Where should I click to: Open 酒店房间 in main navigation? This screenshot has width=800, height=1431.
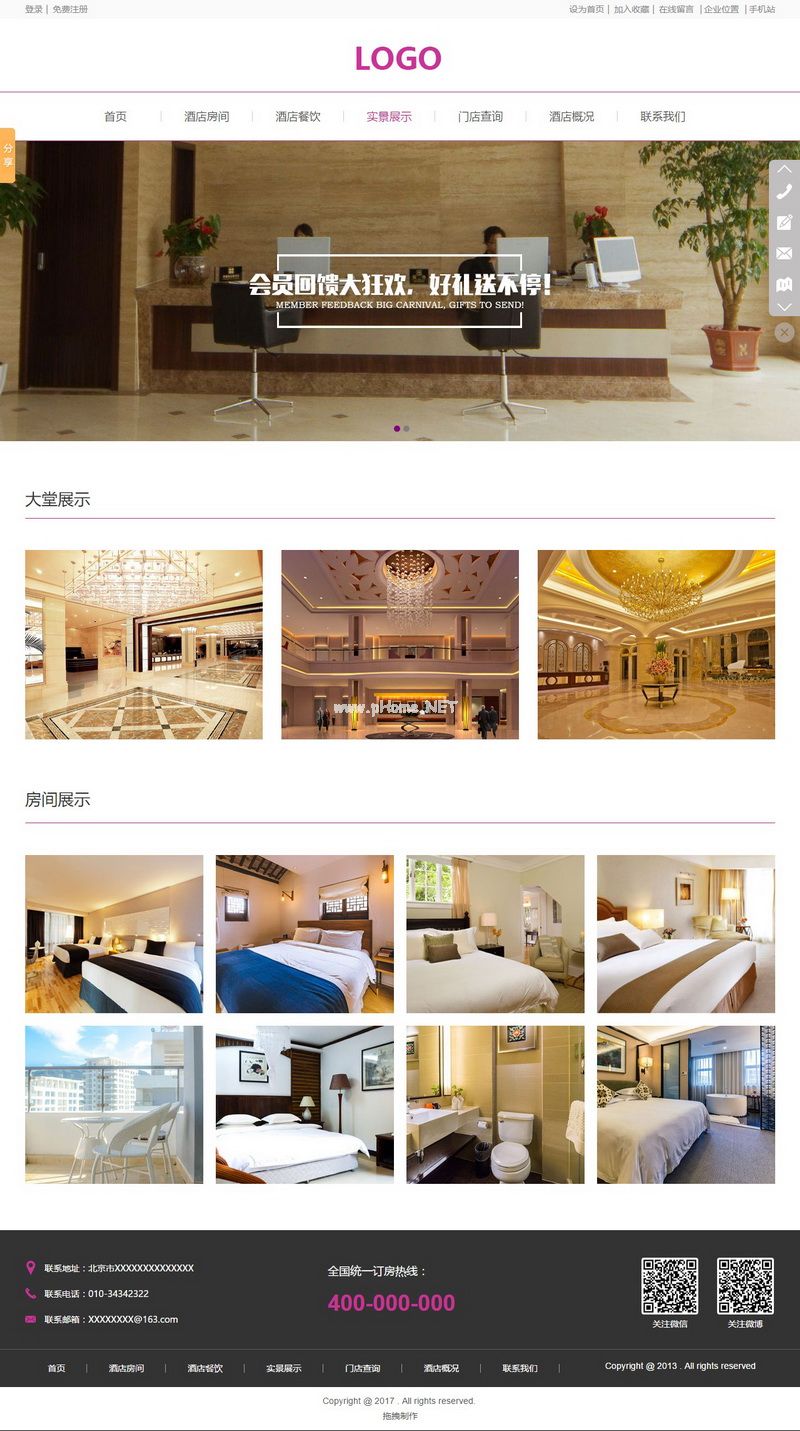[x=206, y=117]
